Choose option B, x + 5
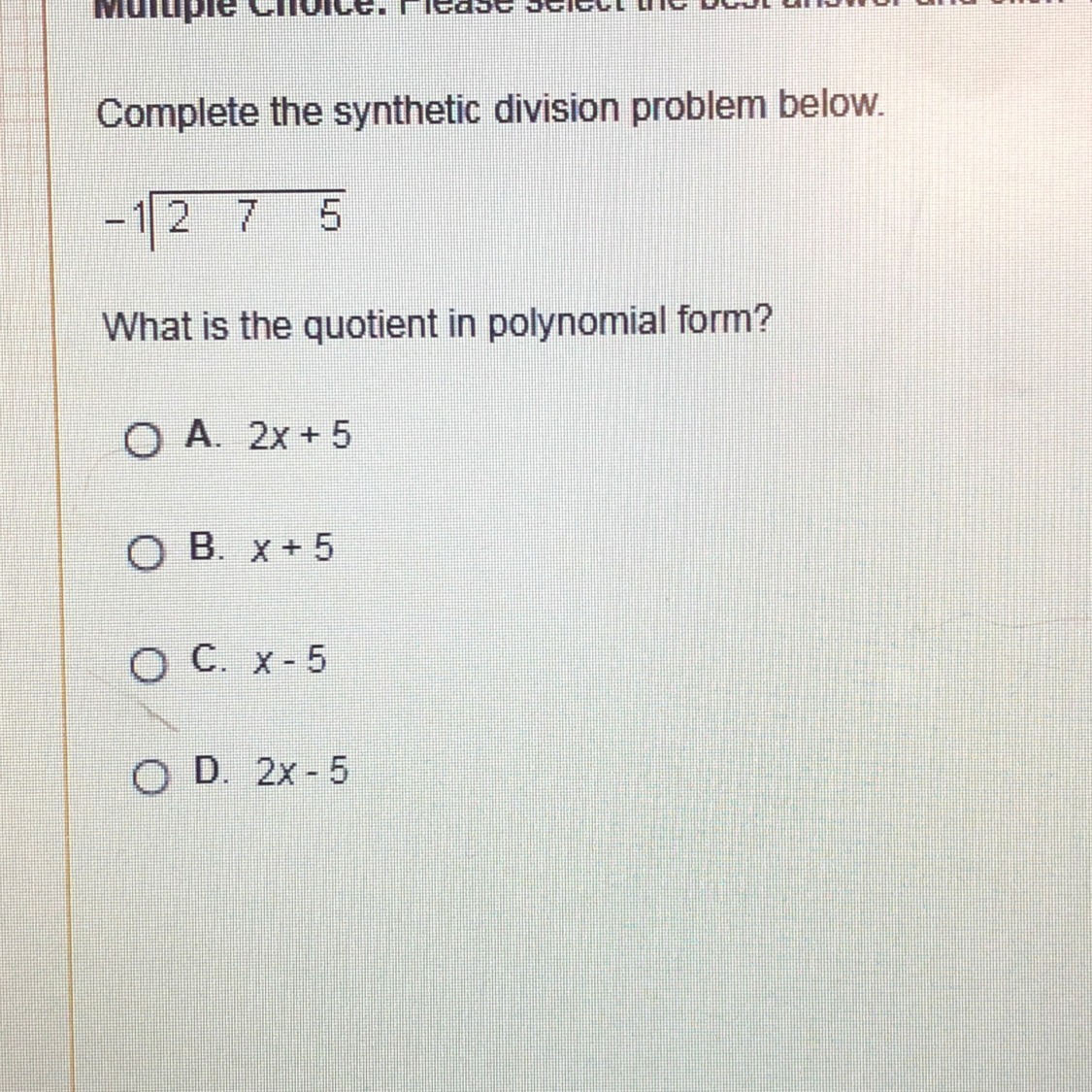 tap(145, 553)
